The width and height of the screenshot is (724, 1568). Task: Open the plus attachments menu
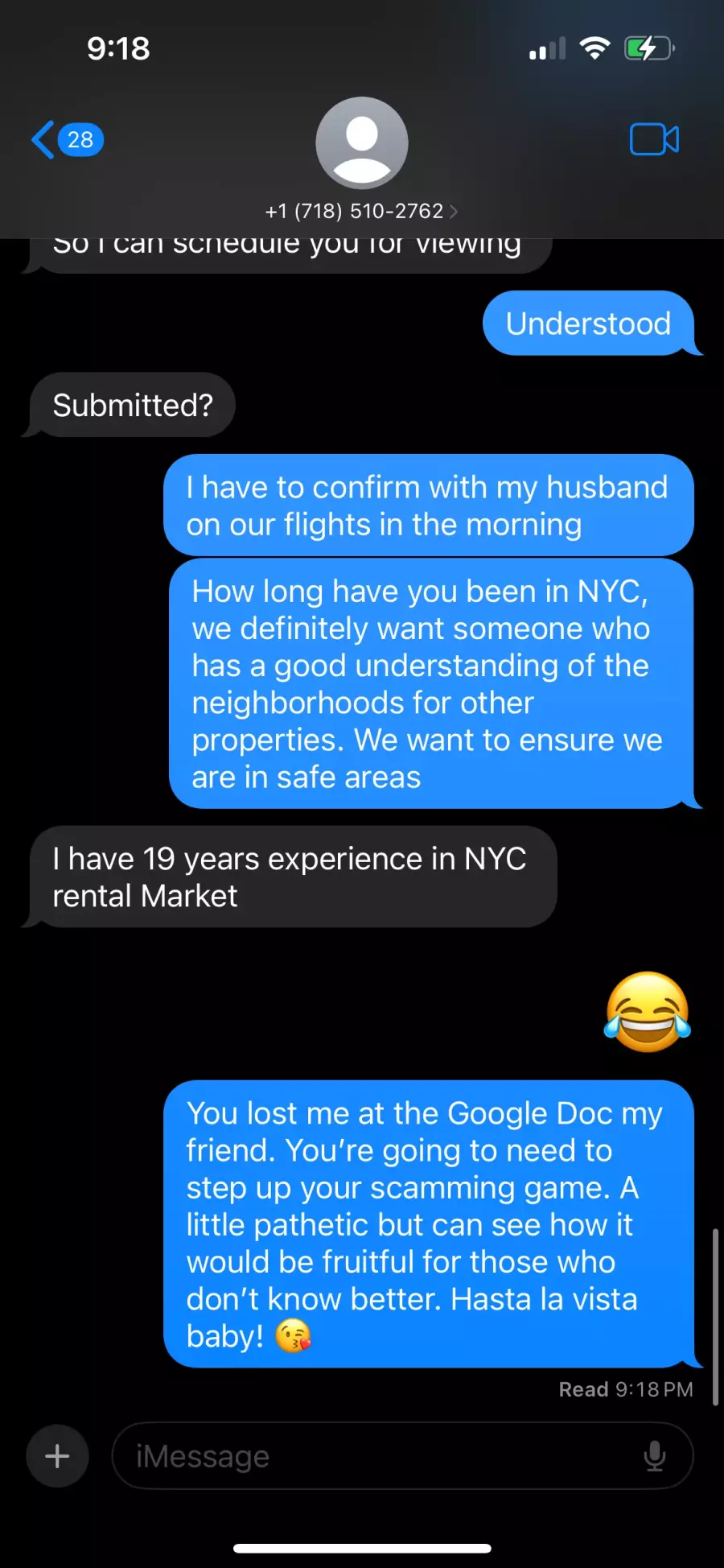(x=57, y=1455)
